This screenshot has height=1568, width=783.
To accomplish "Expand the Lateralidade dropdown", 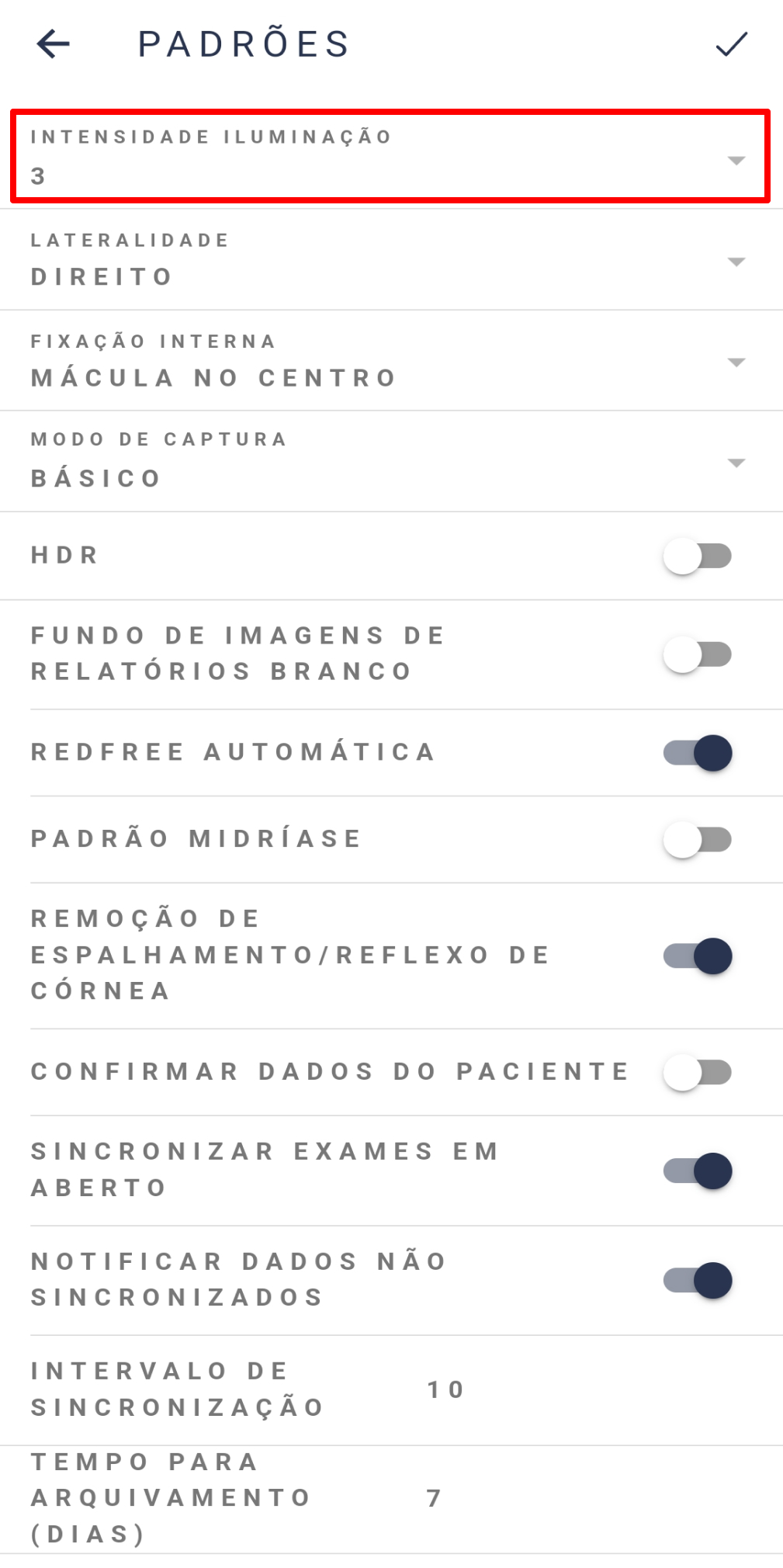I will [391, 260].
